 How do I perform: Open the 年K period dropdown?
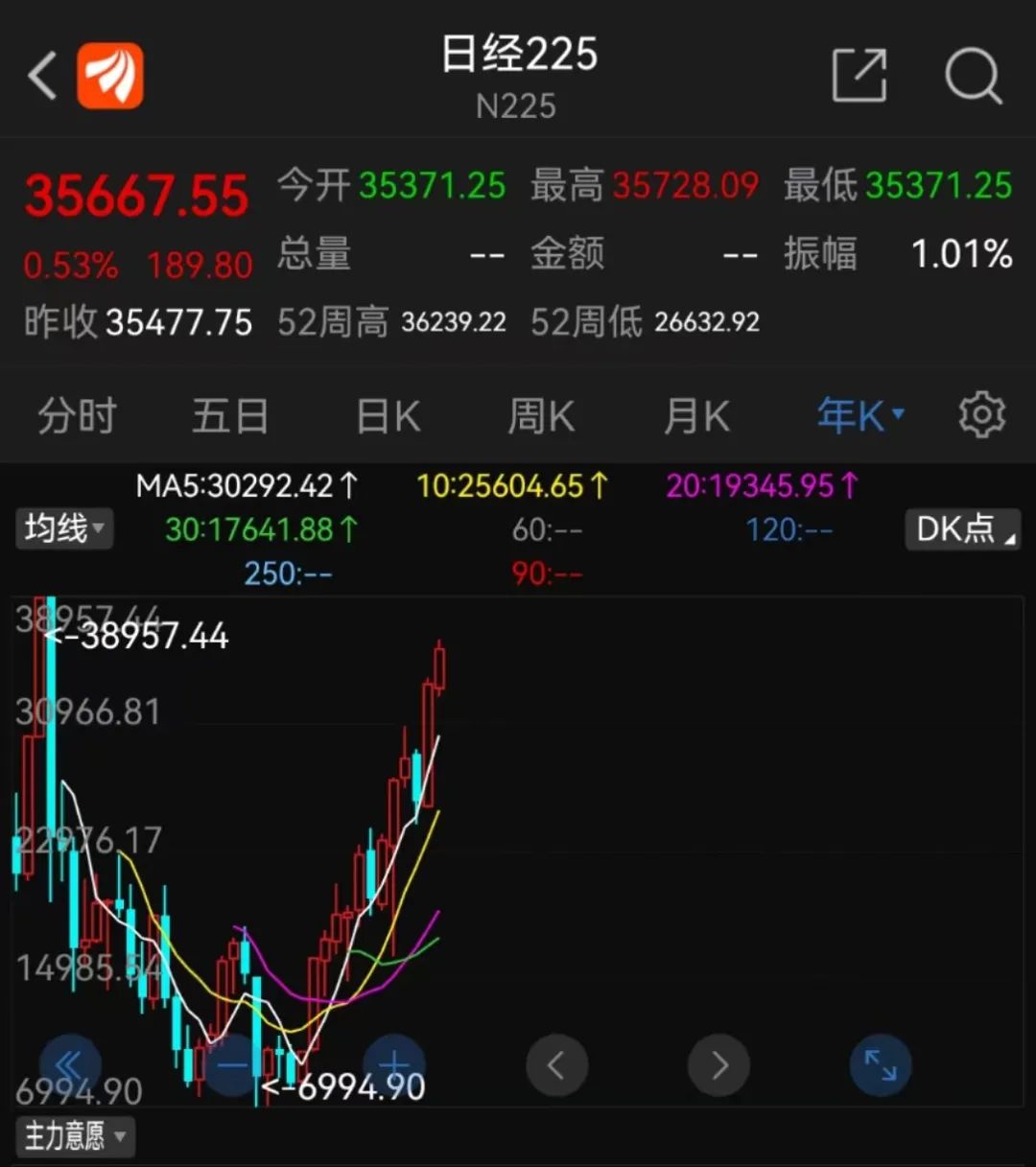(859, 414)
